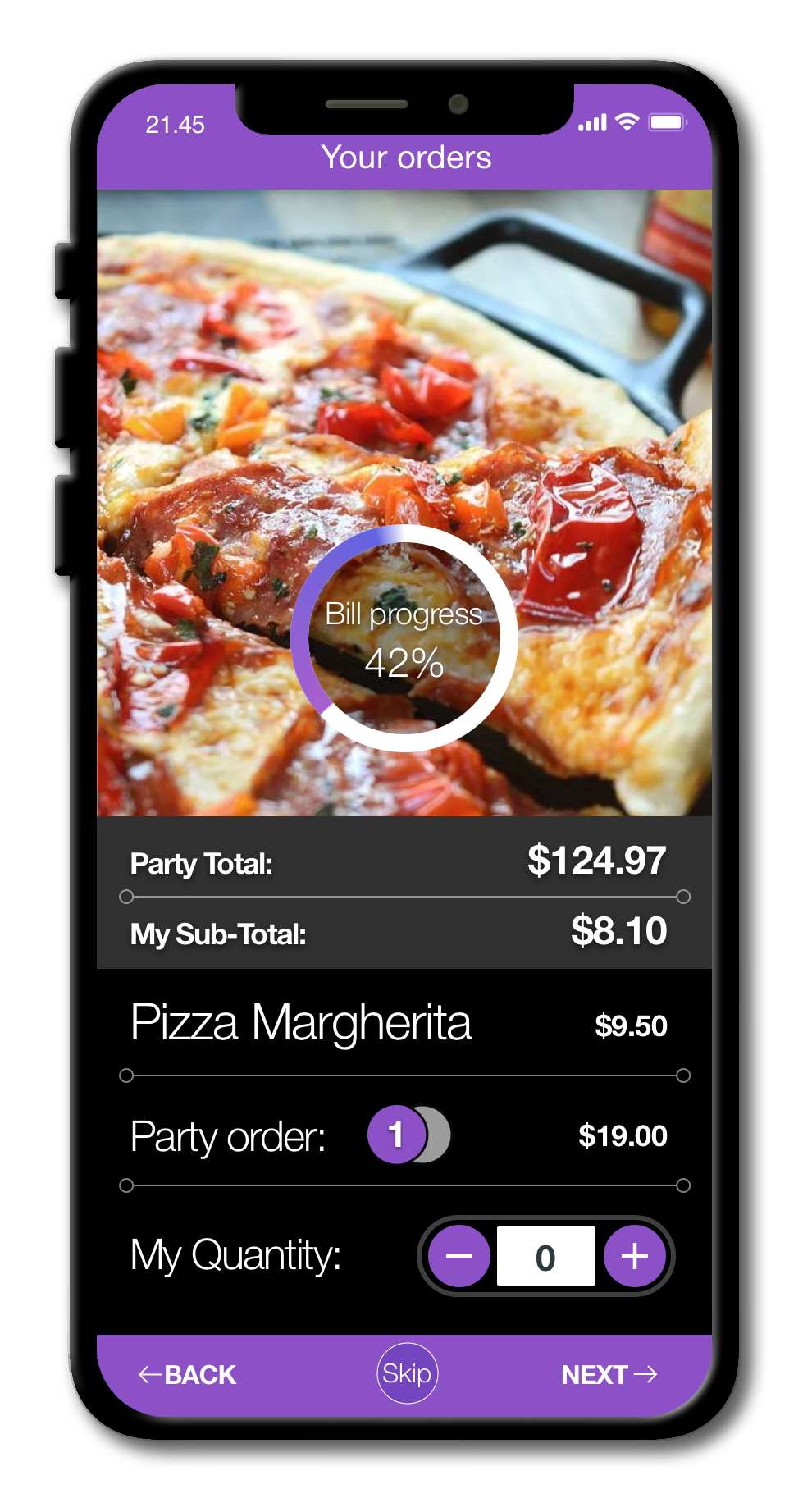Go back using the BACK button

point(188,1374)
